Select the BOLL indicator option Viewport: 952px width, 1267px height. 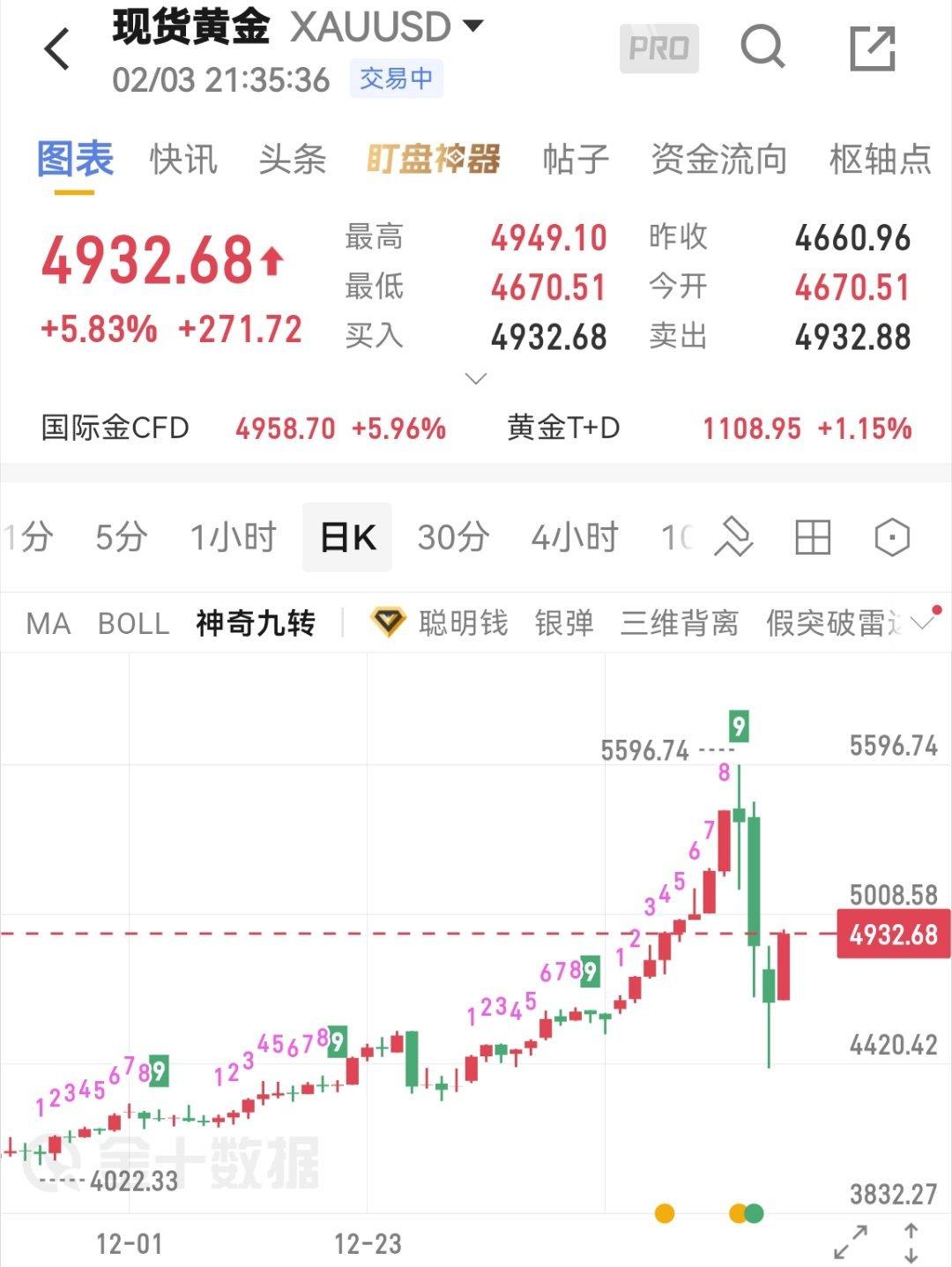(x=133, y=622)
